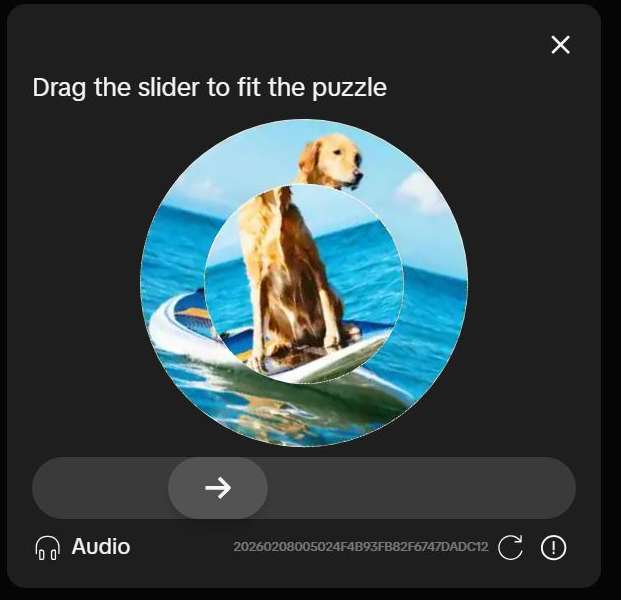The height and width of the screenshot is (600, 621).
Task: Switch to the Audio challenge
Action: pyautogui.click(x=82, y=547)
